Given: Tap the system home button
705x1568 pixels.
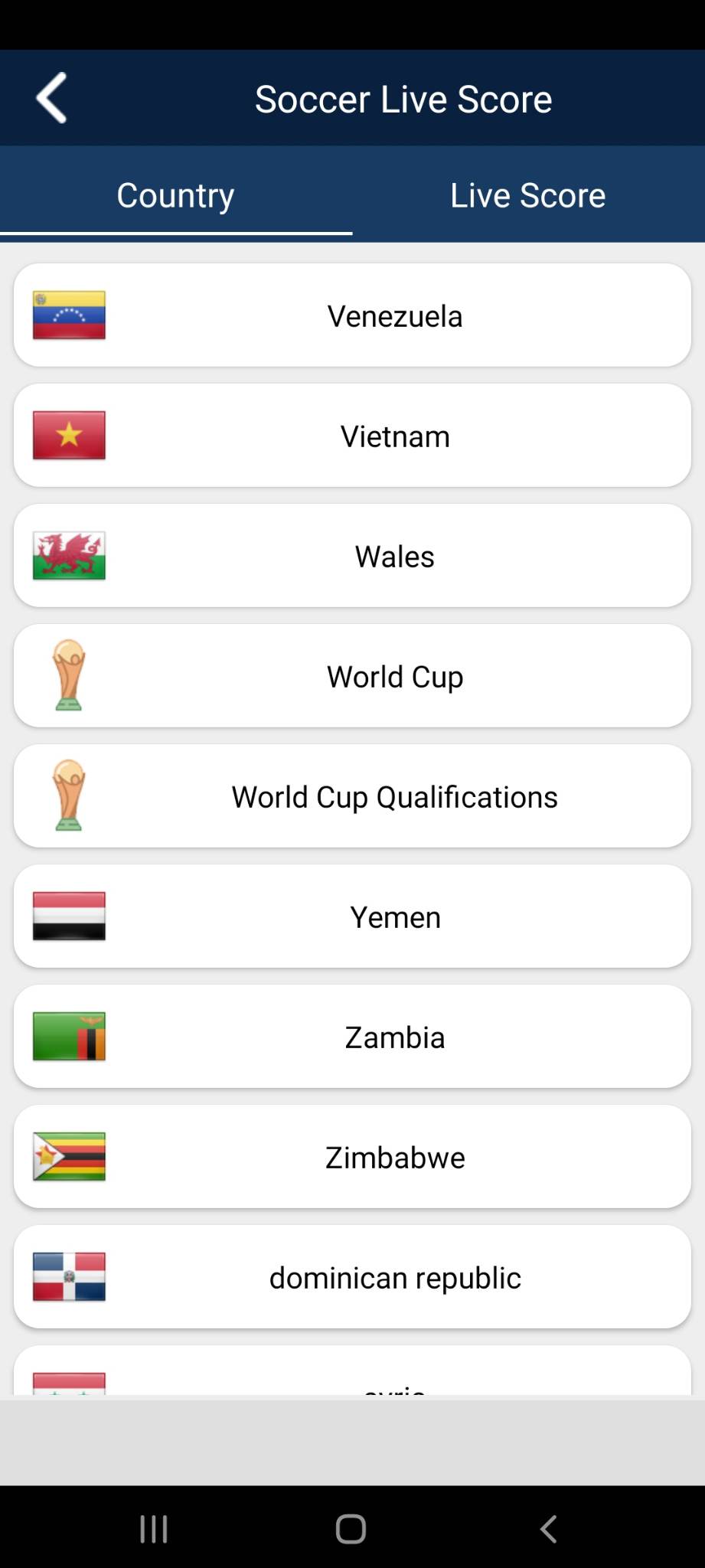Looking at the screenshot, I should 351,1529.
